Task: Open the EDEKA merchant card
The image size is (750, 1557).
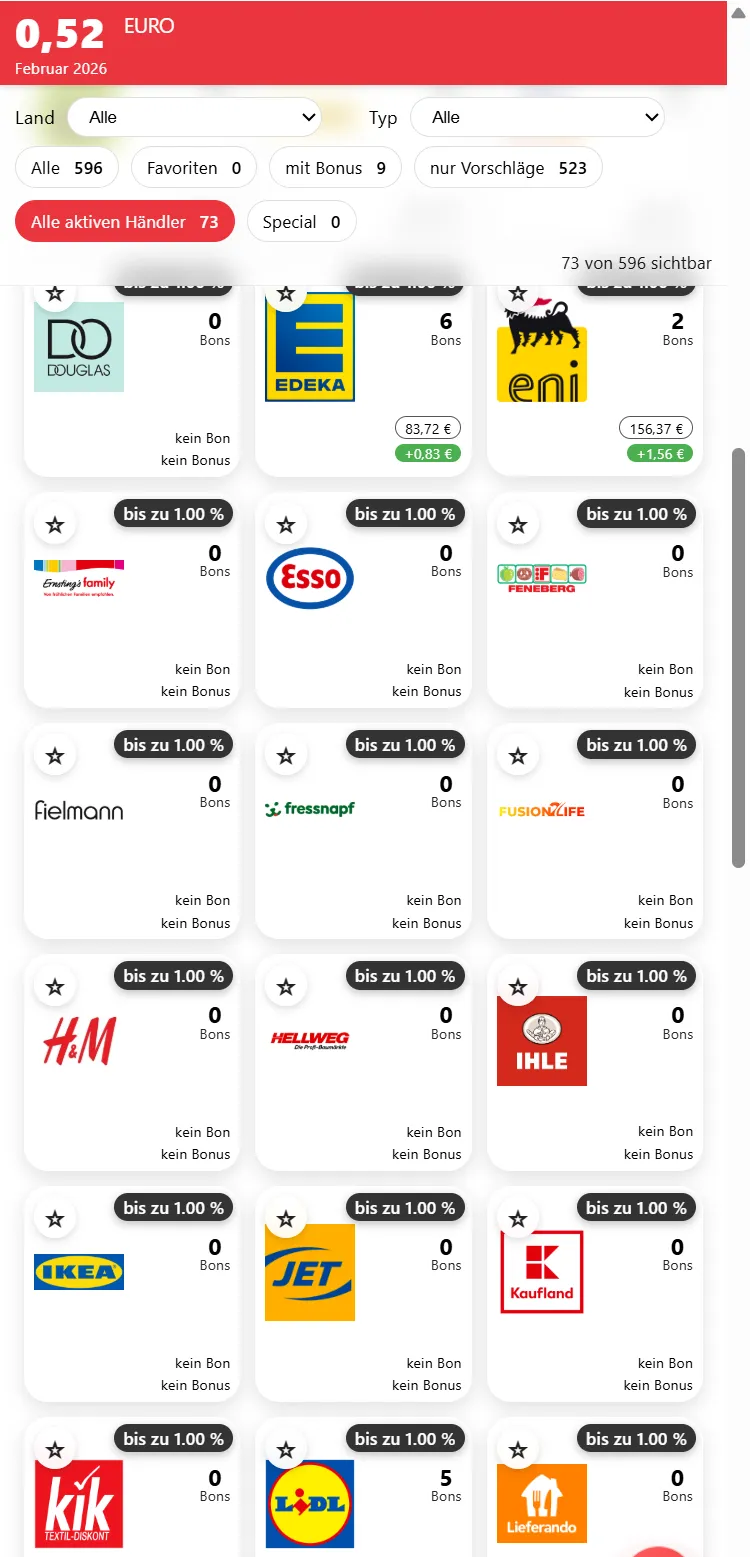Action: click(x=363, y=380)
